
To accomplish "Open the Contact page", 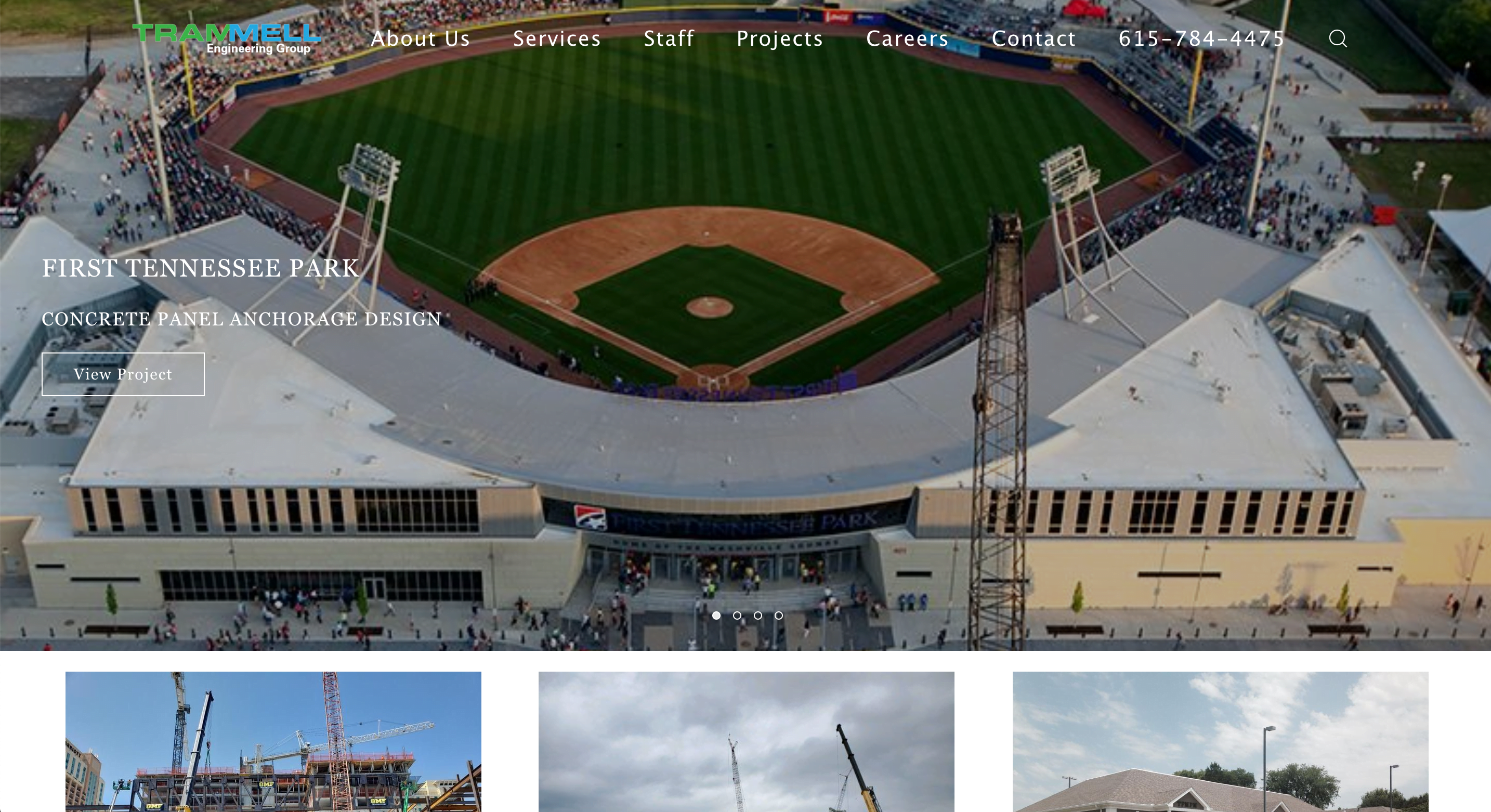I will click(x=1033, y=39).
